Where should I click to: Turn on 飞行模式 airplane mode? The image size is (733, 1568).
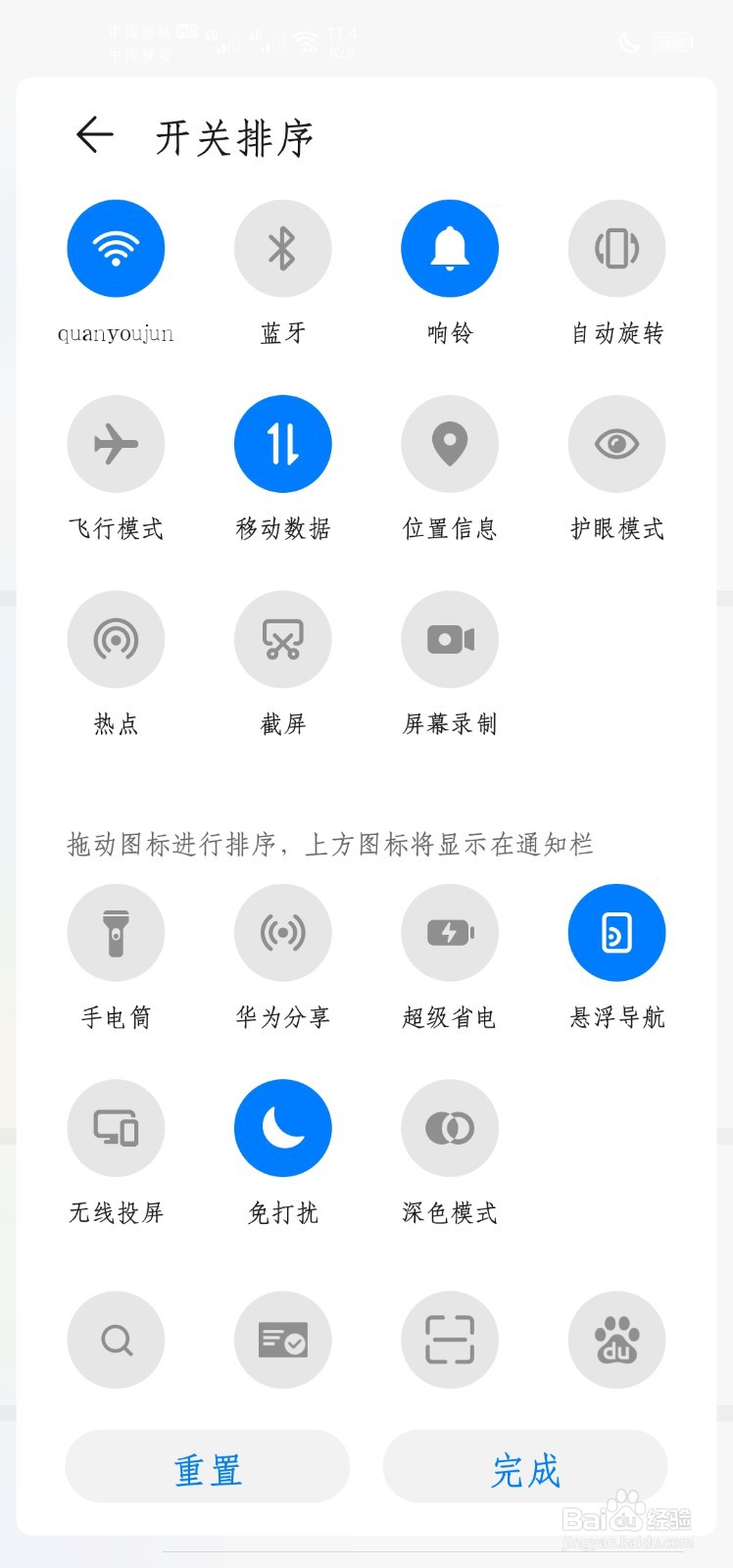(116, 443)
